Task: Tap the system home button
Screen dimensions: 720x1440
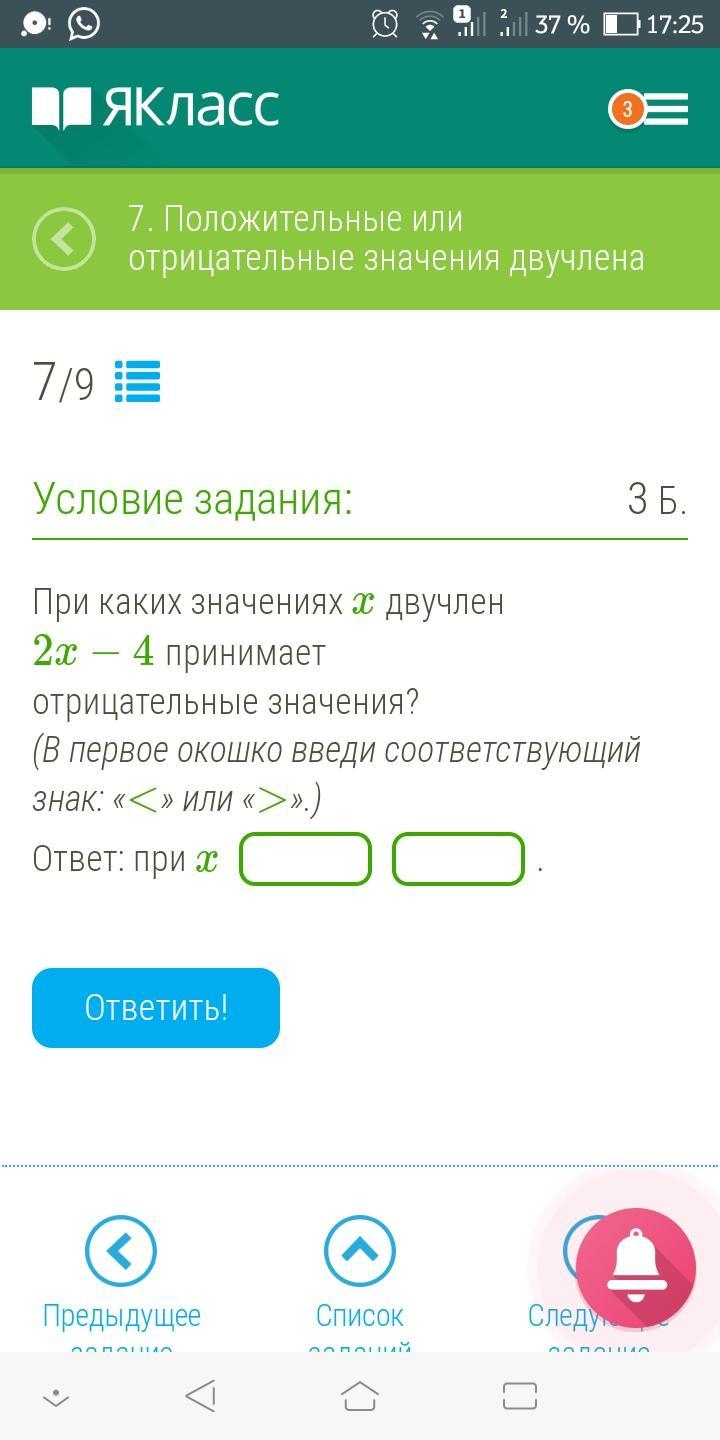Action: click(x=360, y=1396)
